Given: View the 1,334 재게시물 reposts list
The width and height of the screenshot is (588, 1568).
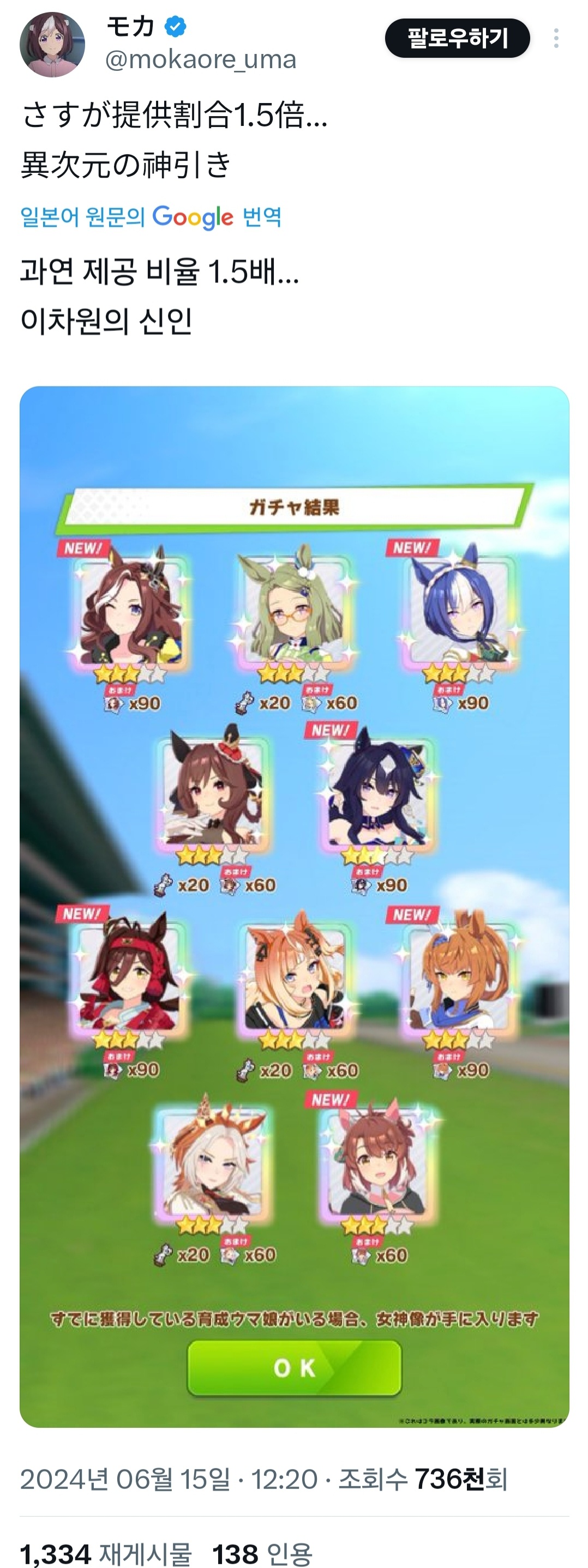Looking at the screenshot, I should [105, 1553].
